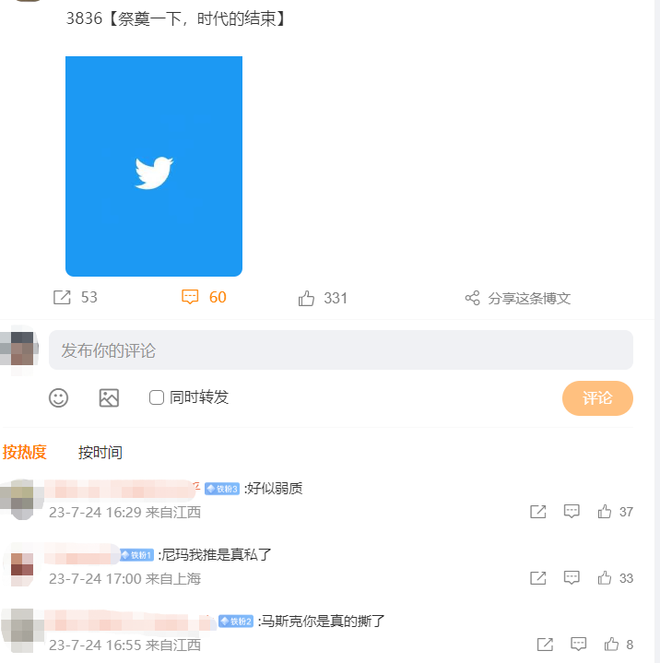Tap 分享这条博文 to share the post
The width and height of the screenshot is (660, 663).
point(518,298)
